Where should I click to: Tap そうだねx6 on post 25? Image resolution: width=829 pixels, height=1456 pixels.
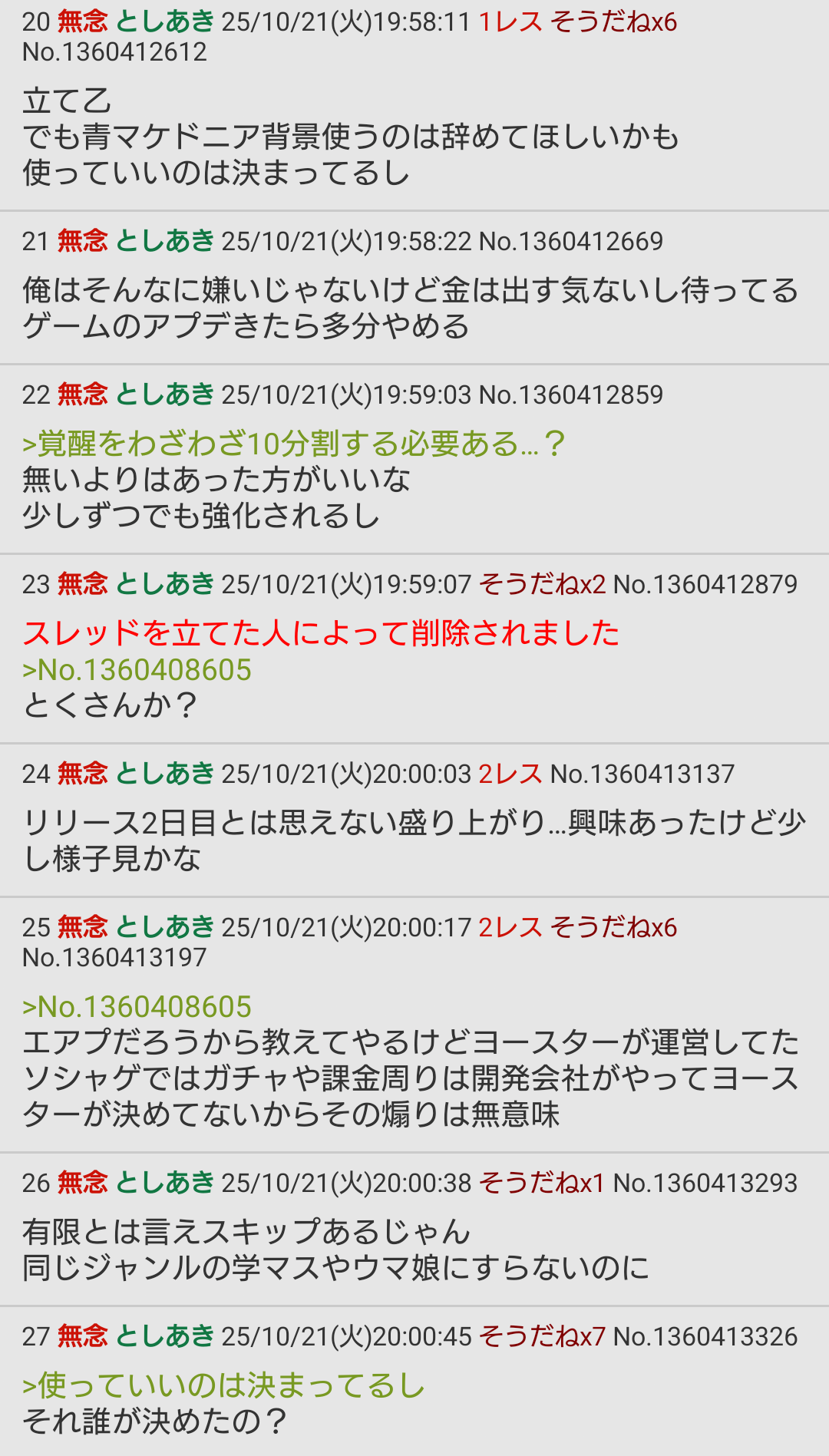pos(613,927)
